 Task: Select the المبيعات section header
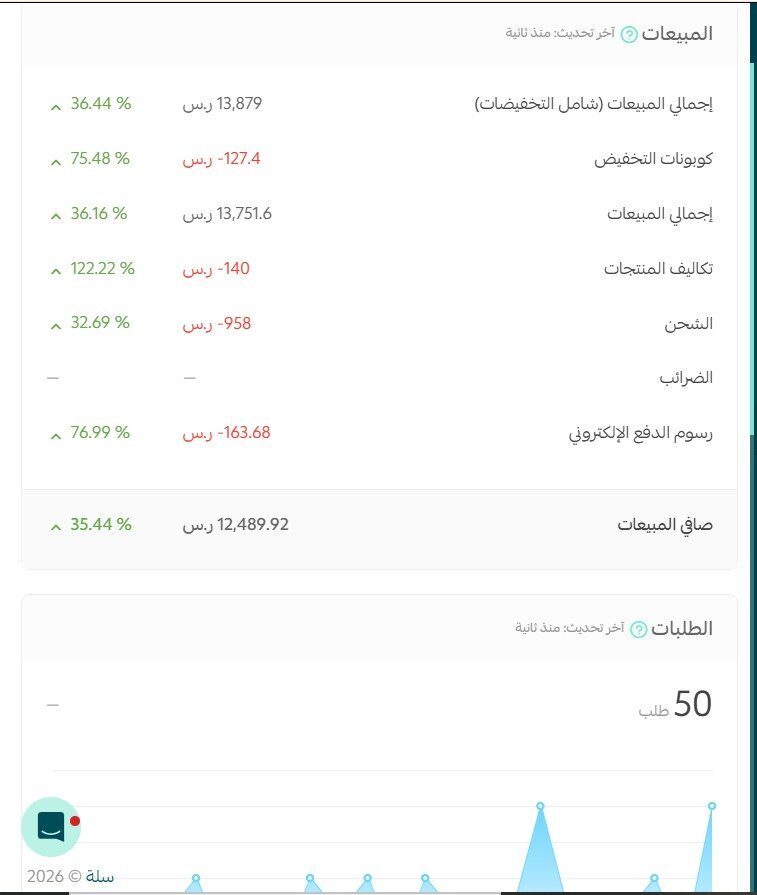click(687, 33)
